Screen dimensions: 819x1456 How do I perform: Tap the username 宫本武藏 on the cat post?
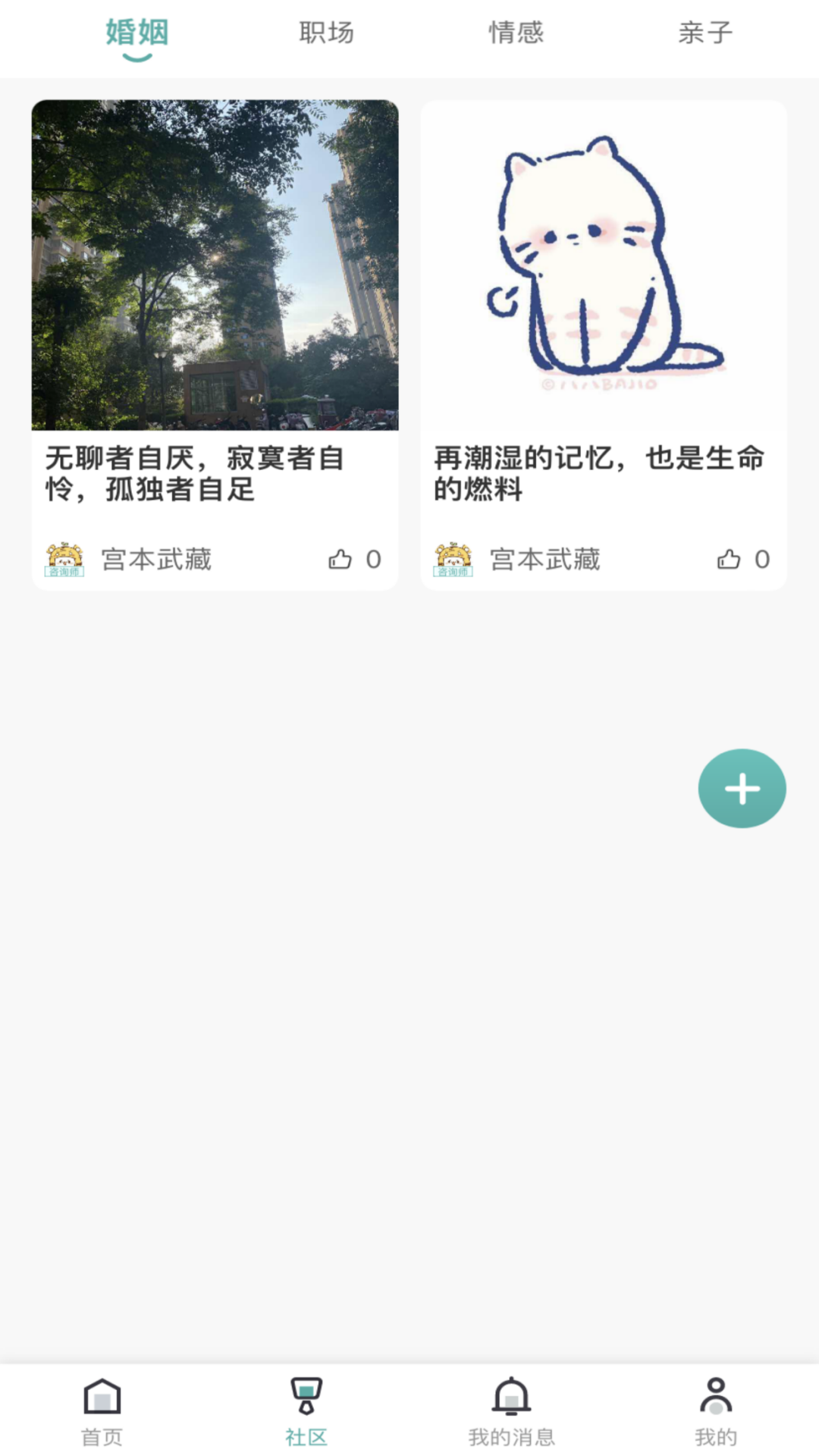click(546, 560)
